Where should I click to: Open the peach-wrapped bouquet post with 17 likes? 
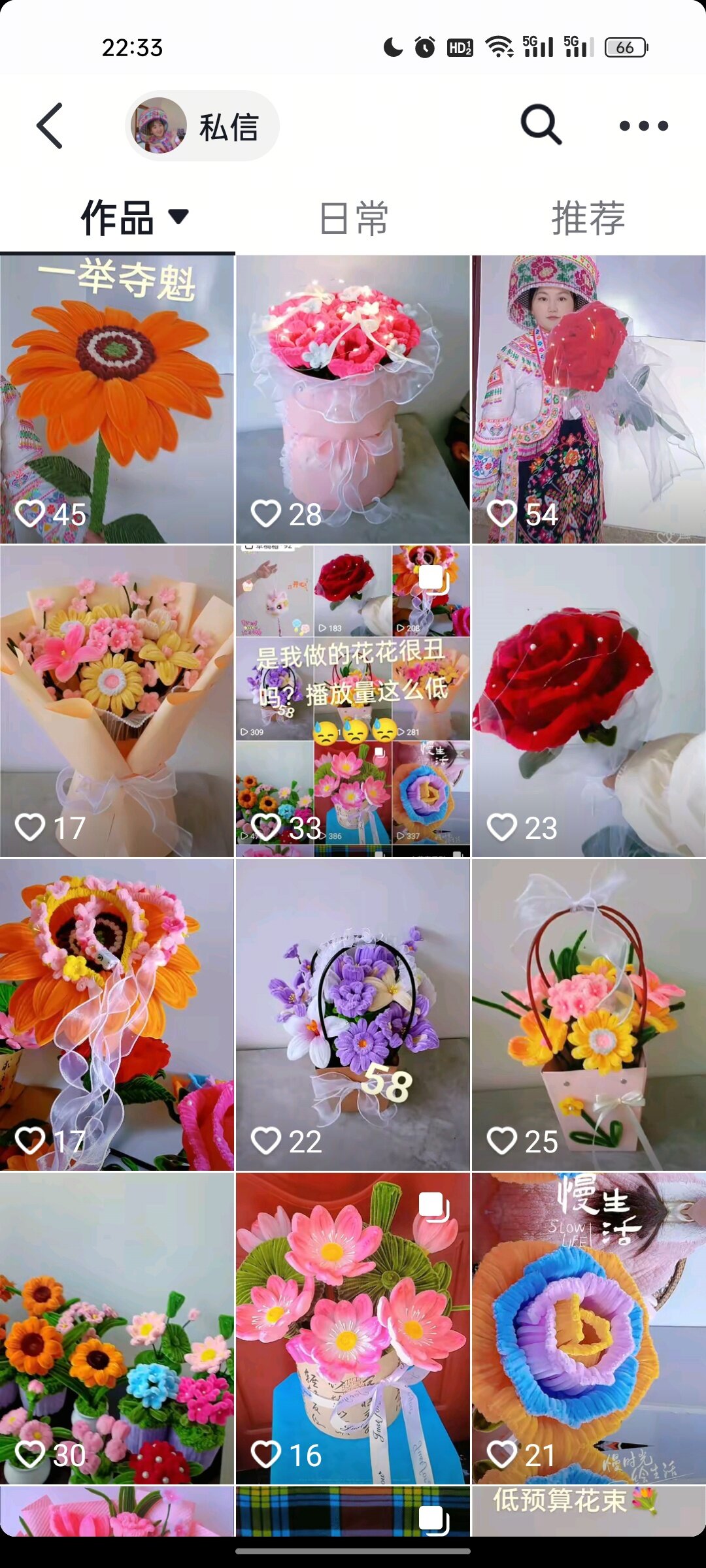point(117,701)
